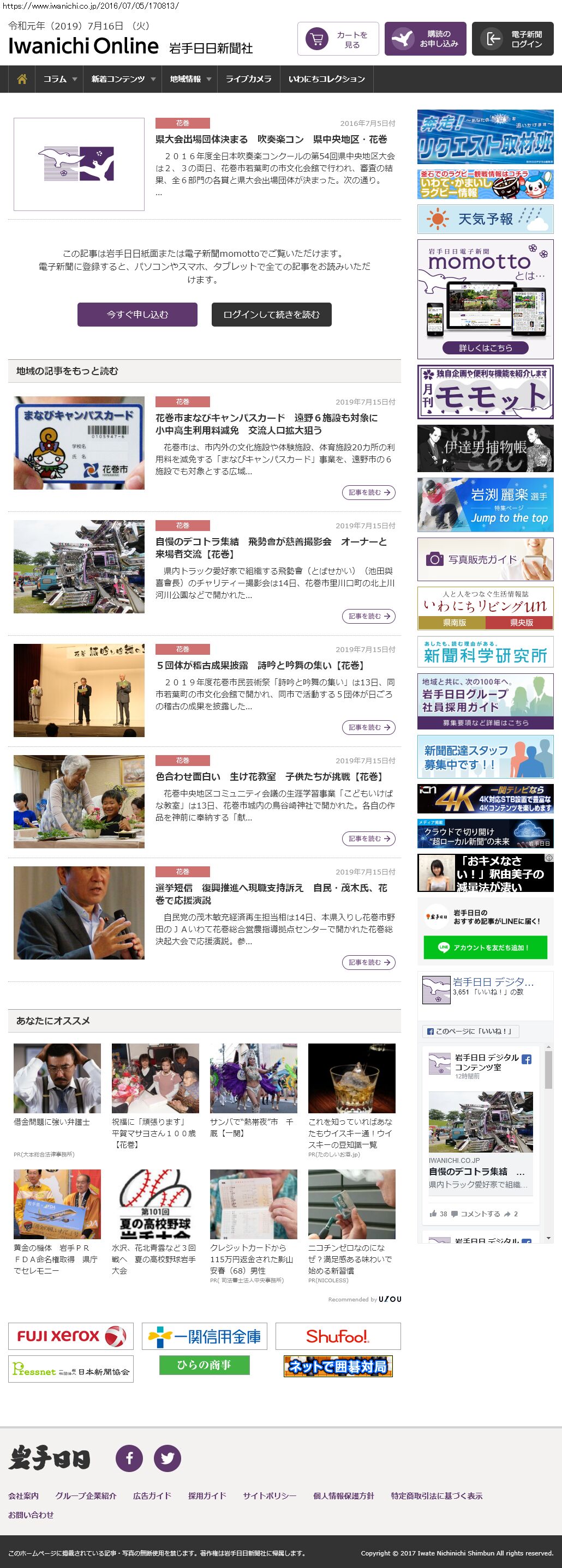Screen dimensions: 562x1568
Task: Open いわにちコレクション in the navigation bar
Action: click(326, 79)
